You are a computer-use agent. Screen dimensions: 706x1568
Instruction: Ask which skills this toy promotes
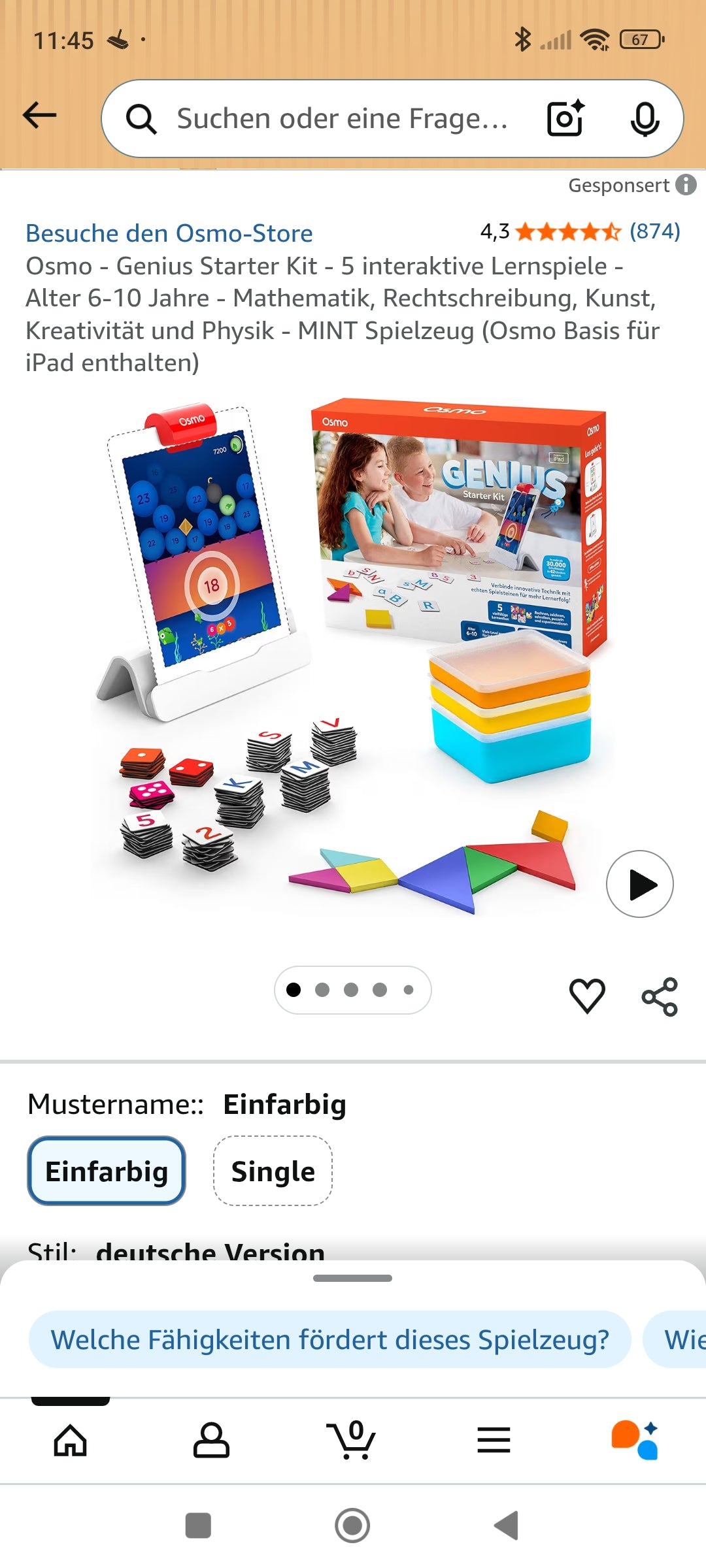[329, 1339]
